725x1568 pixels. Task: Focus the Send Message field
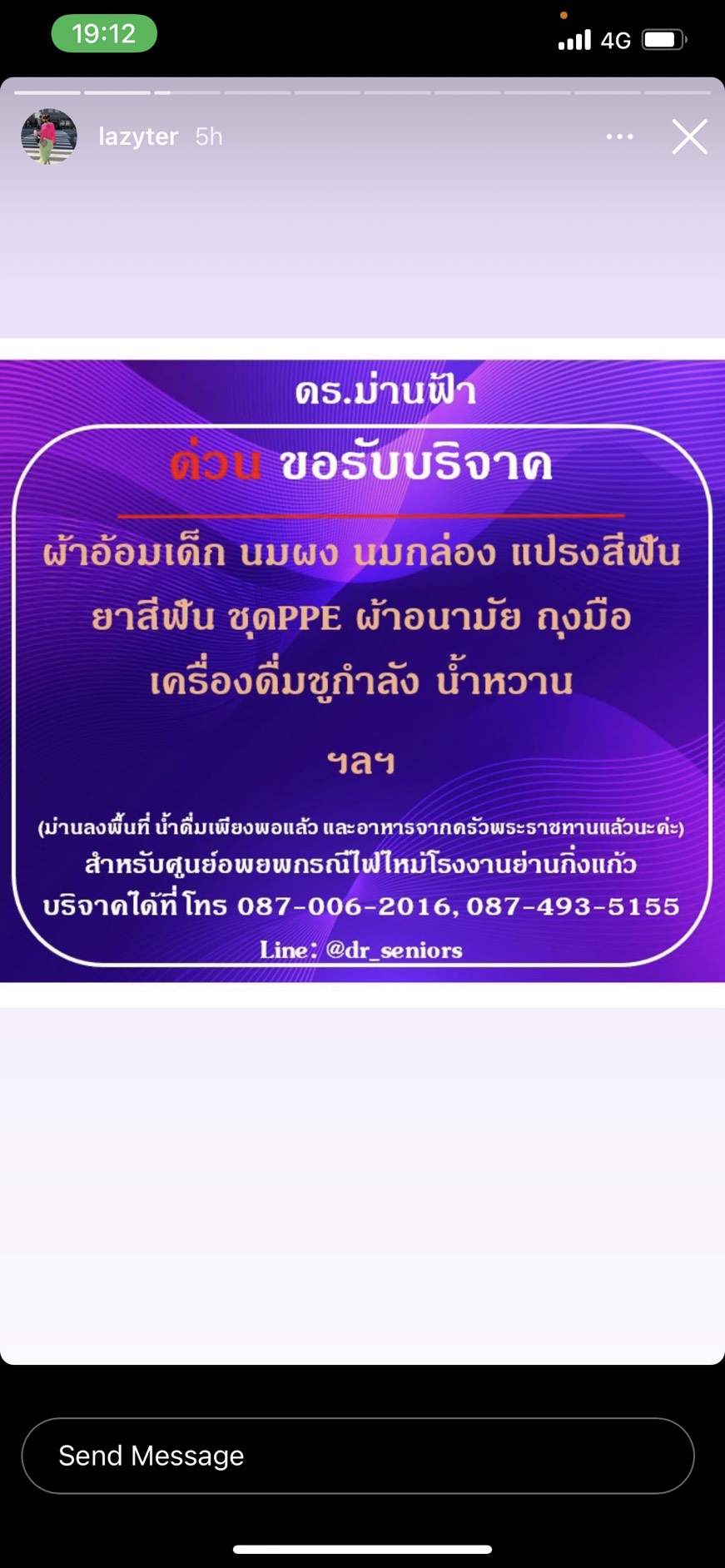pyautogui.click(x=358, y=1456)
